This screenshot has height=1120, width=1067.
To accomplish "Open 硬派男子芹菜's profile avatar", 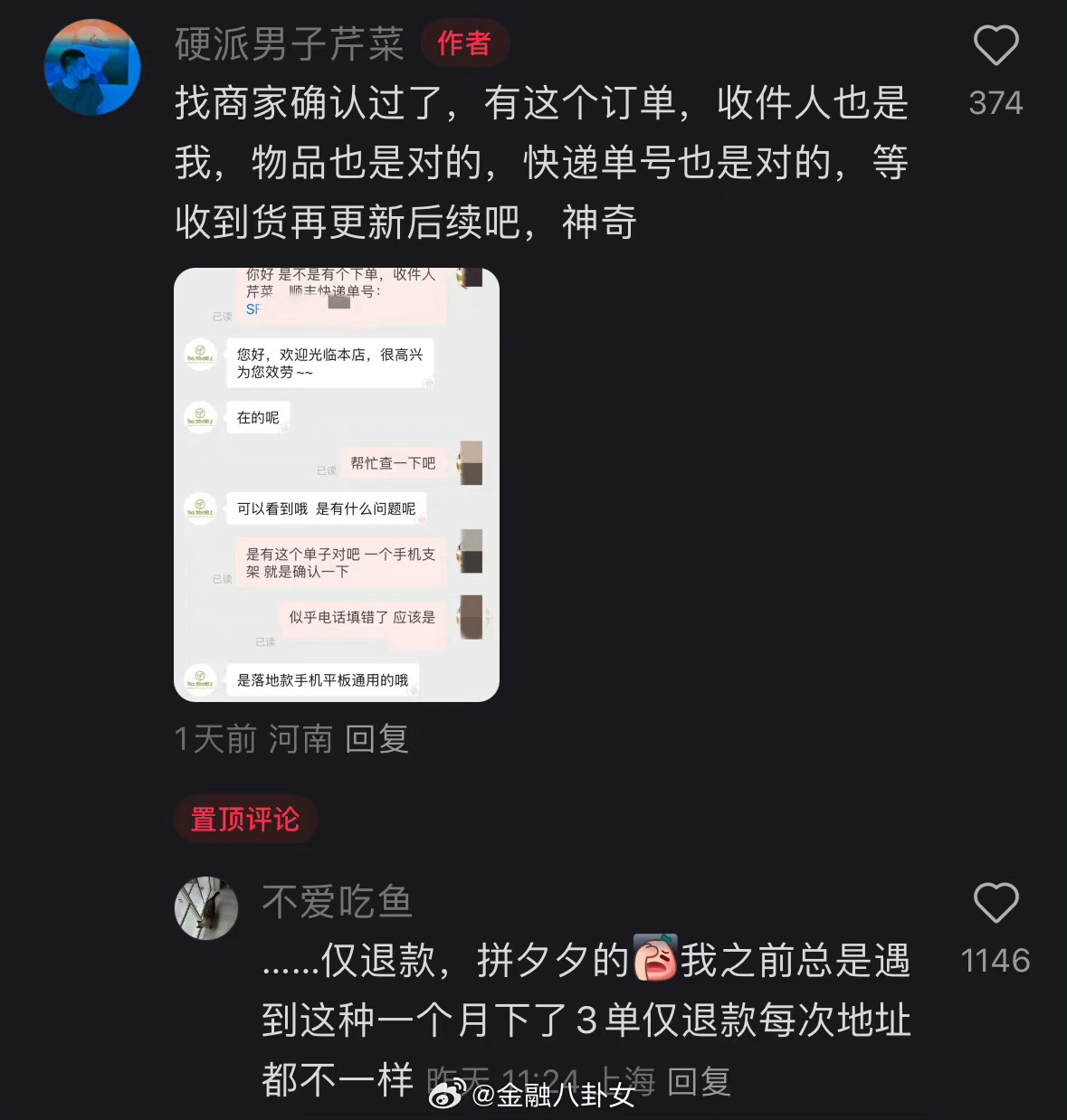I will coord(92,67).
